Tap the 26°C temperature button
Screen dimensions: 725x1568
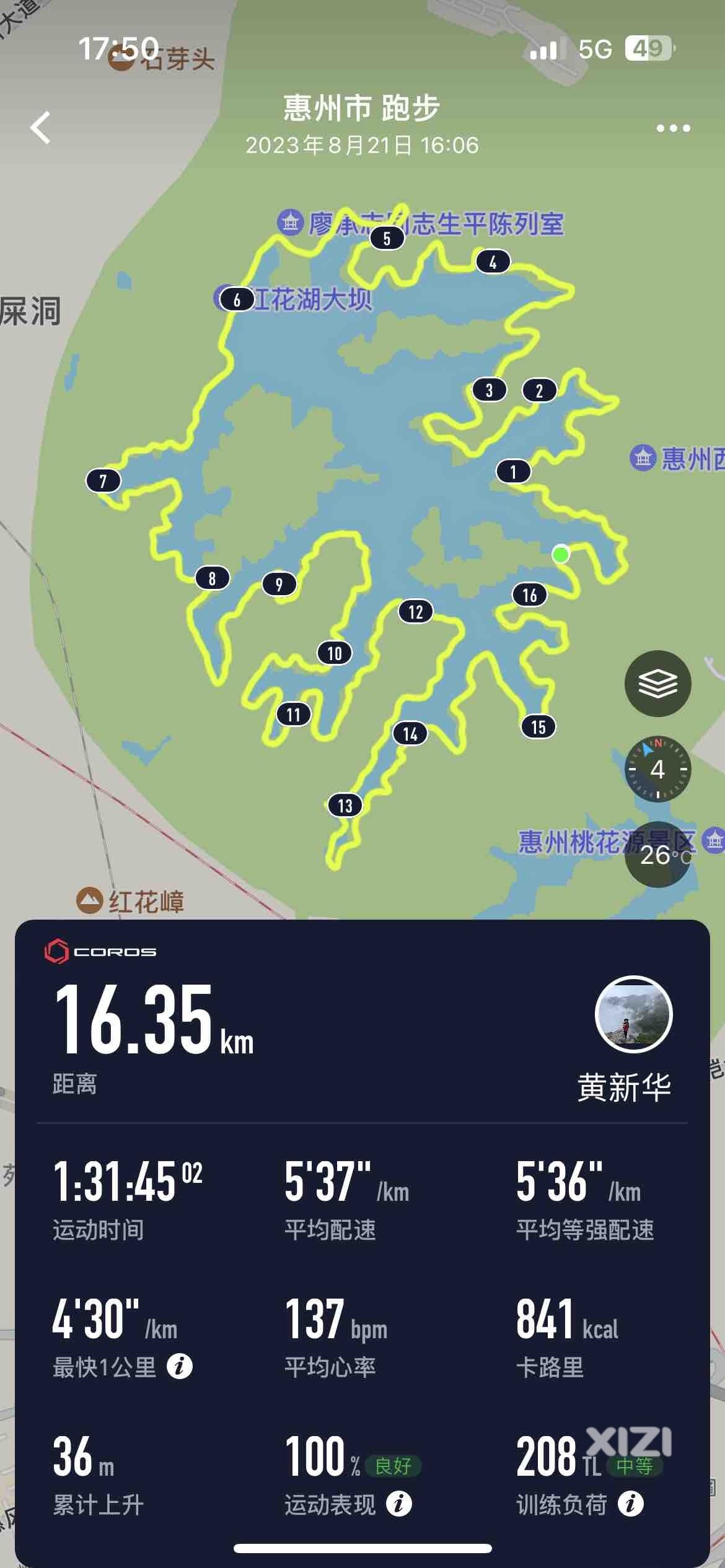pos(657,855)
